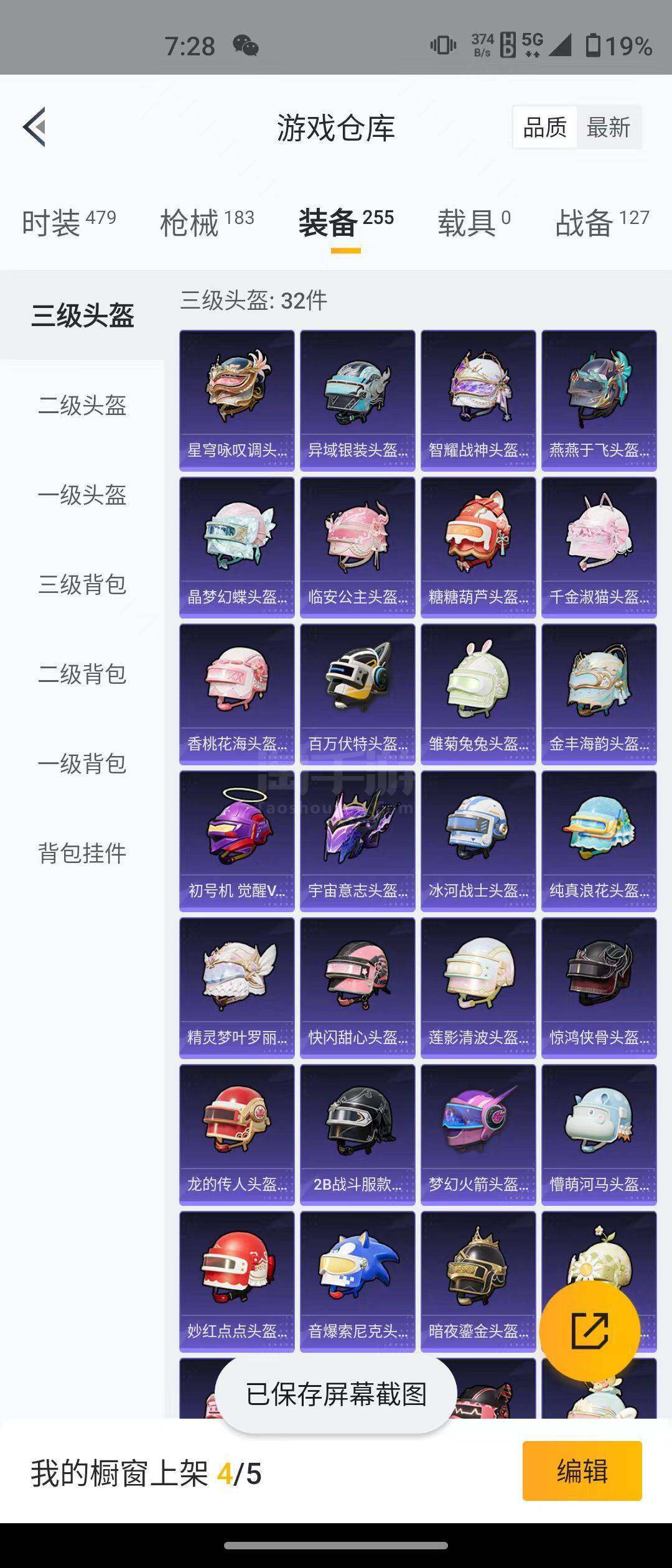672x1568 pixels.
Task: Open the 音爆索尼克 helmet item
Action: coord(358,1281)
